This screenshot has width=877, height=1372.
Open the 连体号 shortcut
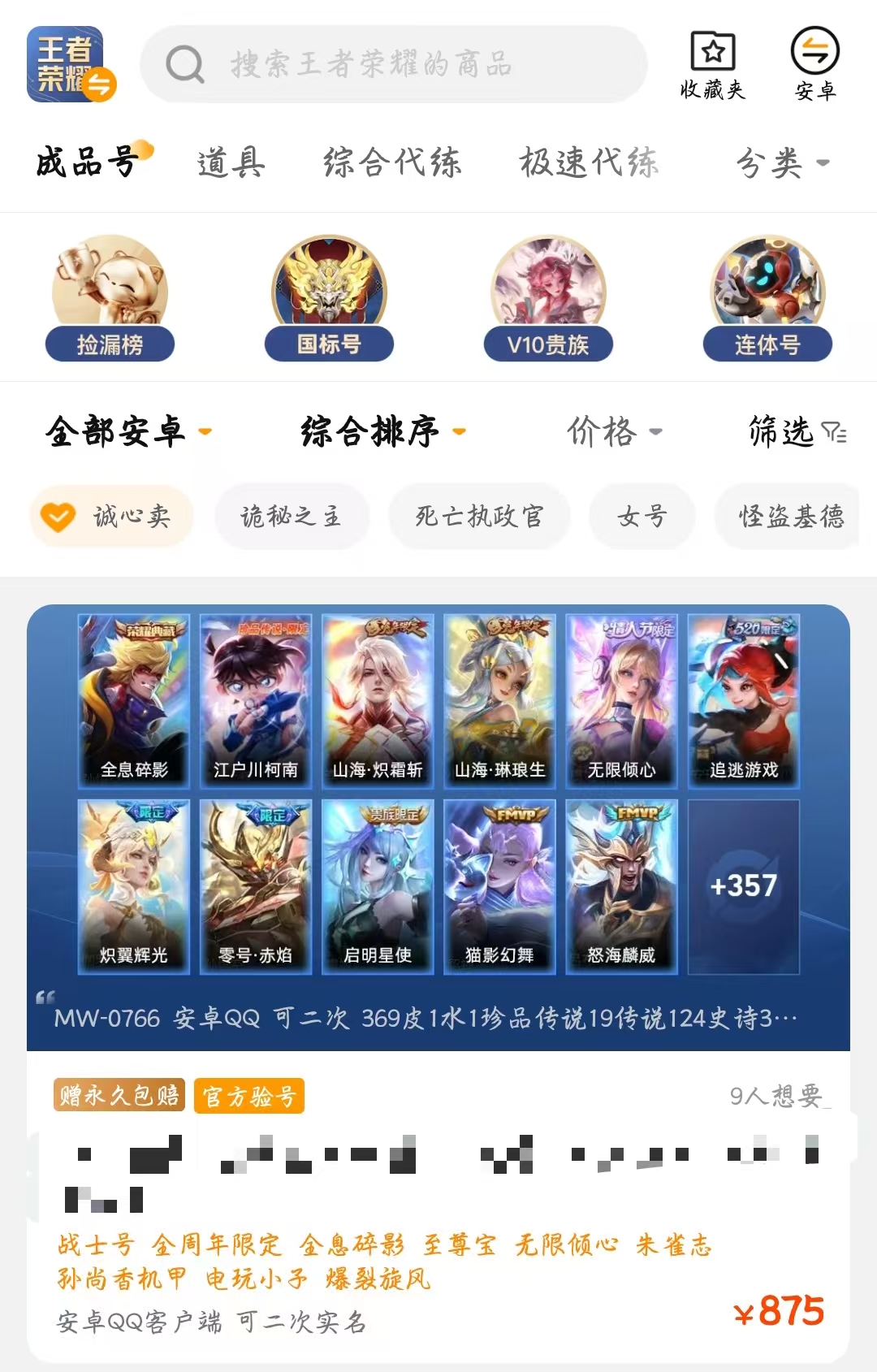pyautogui.click(x=767, y=298)
